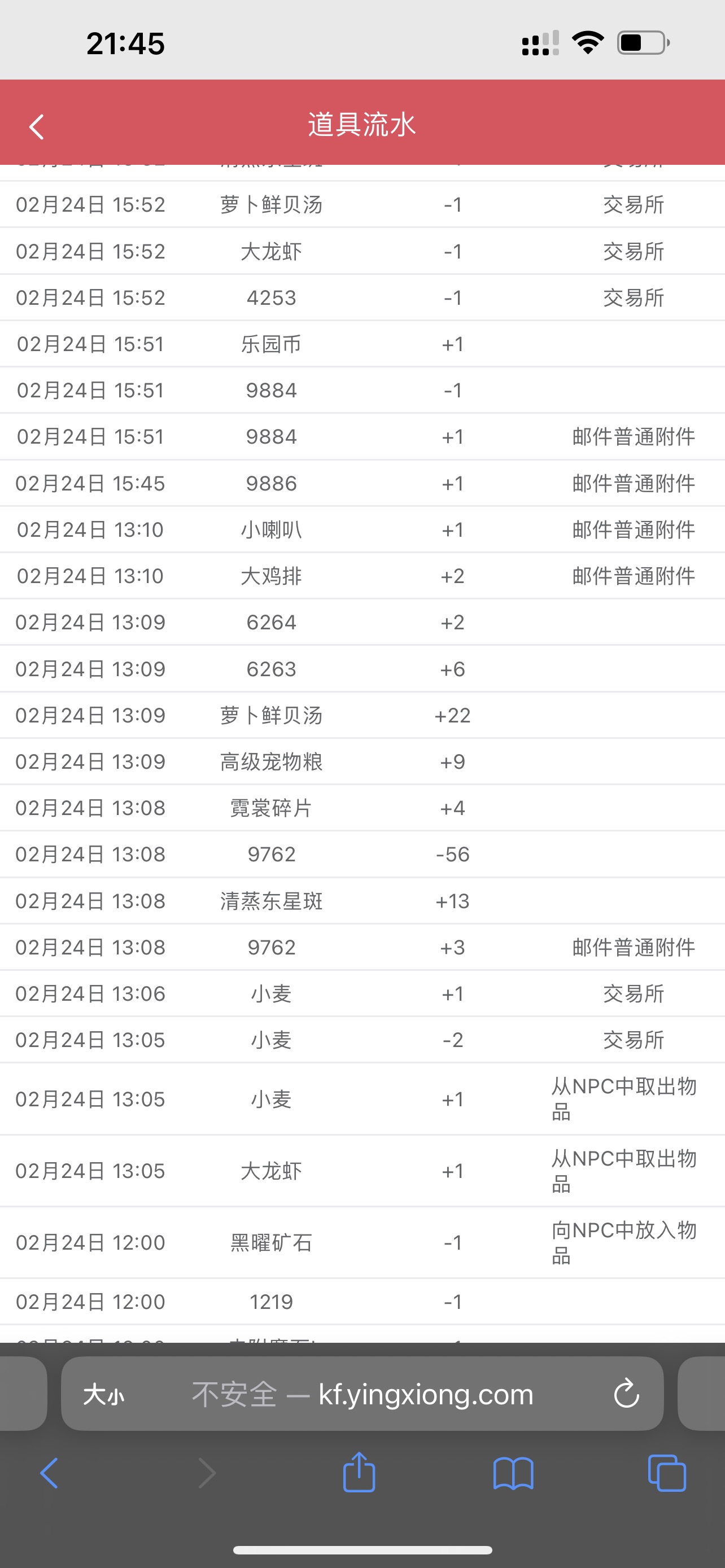Tap the kf.yingxiong.com address bar
The image size is (725, 1568).
tap(362, 1393)
